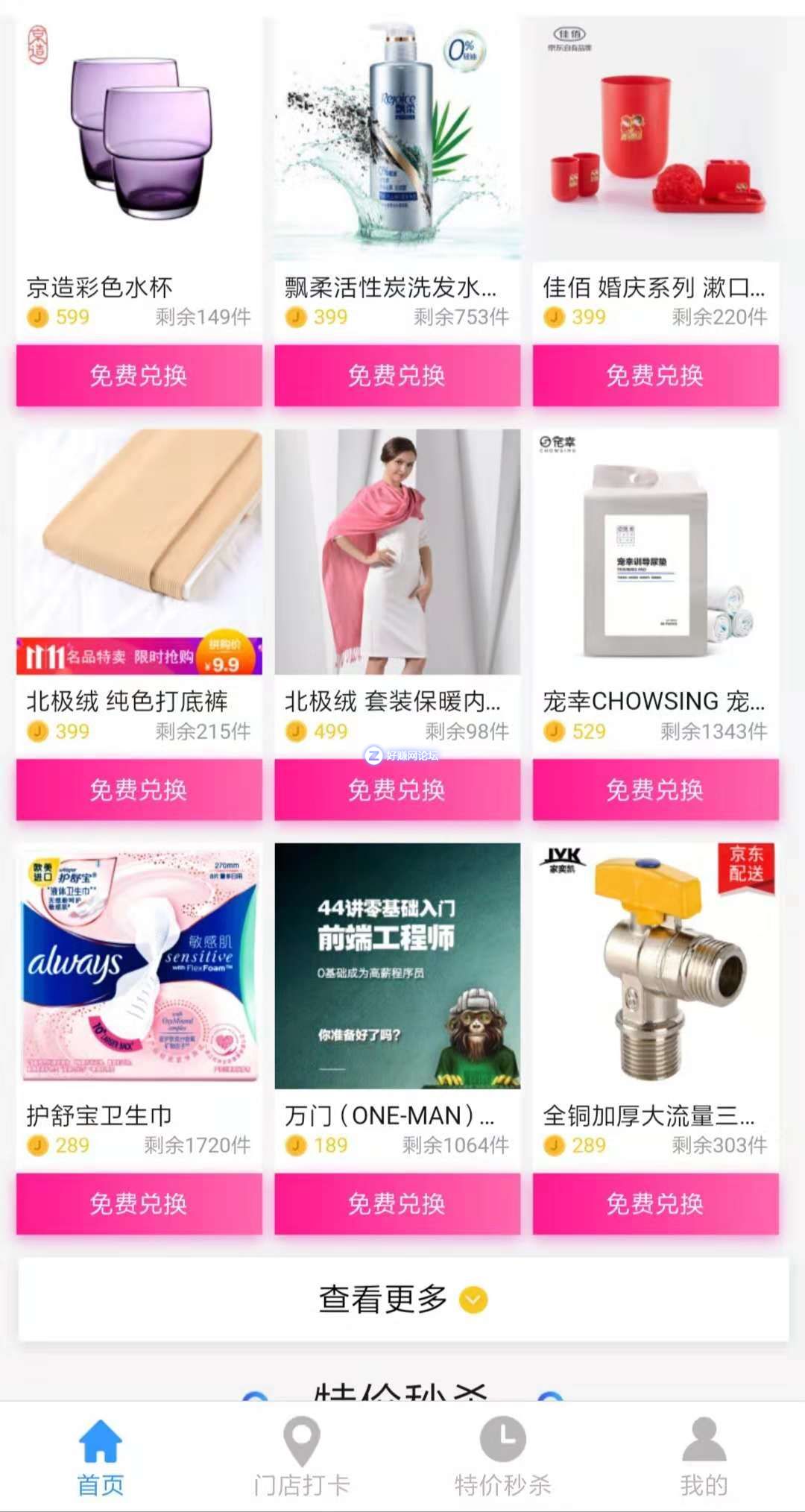The height and width of the screenshot is (1512, 805).
Task: Redeem 护舒宝卫生巾 with 免费兑换
Action: [139, 1203]
